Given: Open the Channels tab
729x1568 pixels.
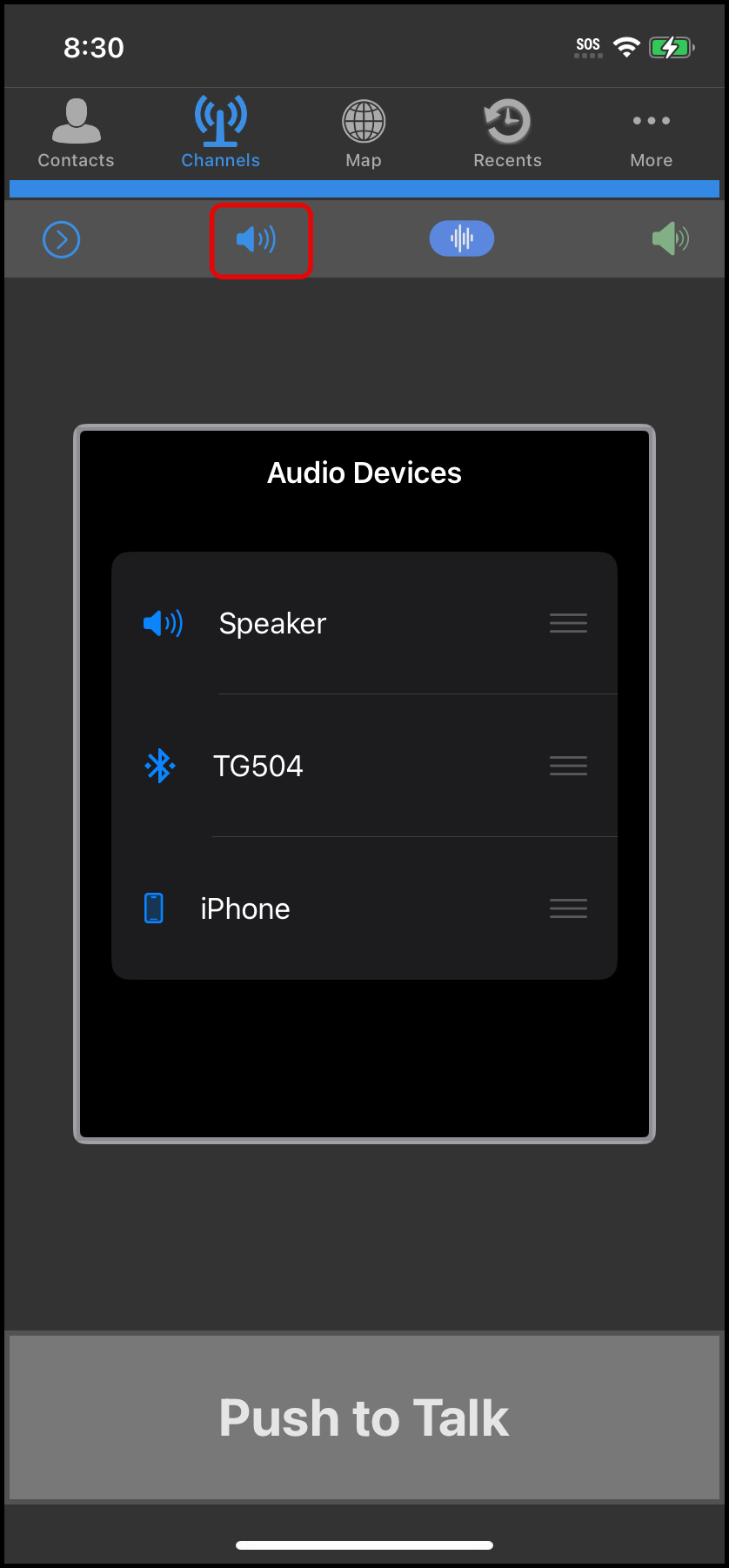Looking at the screenshot, I should [220, 134].
